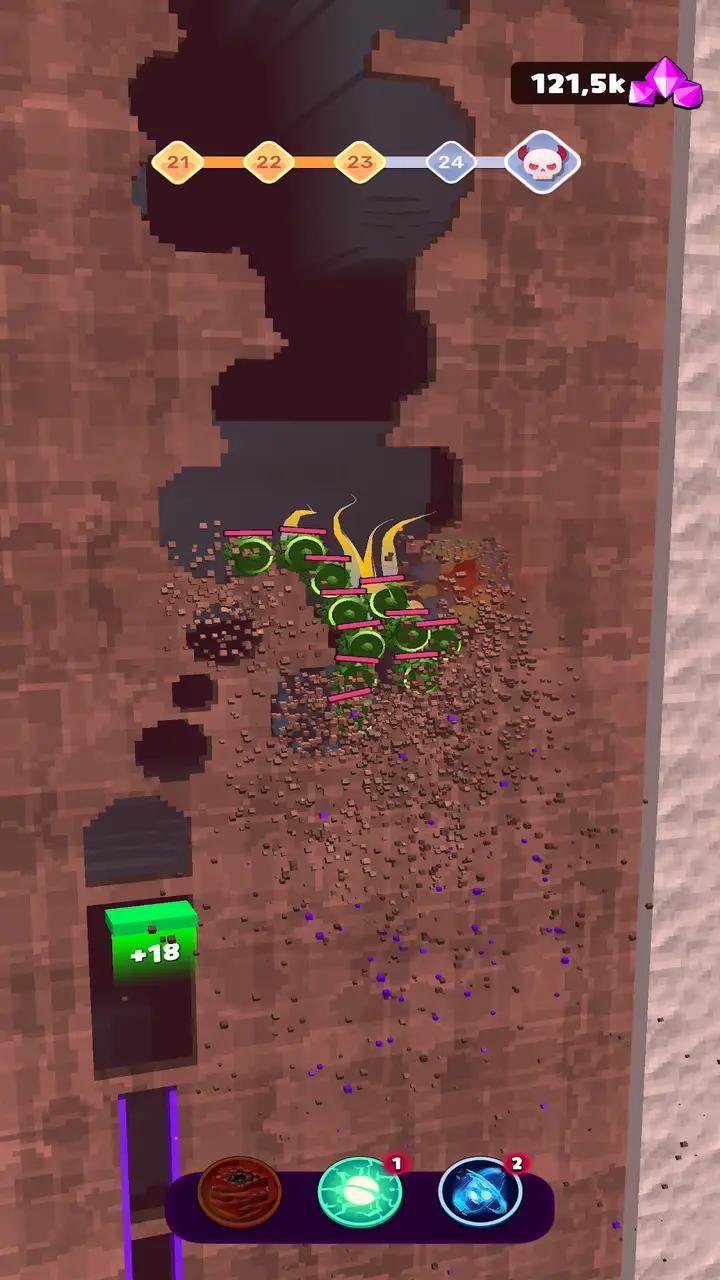The height and width of the screenshot is (1280, 720).
Task: Activate the brown dirt hole ability
Action: coord(239,1192)
